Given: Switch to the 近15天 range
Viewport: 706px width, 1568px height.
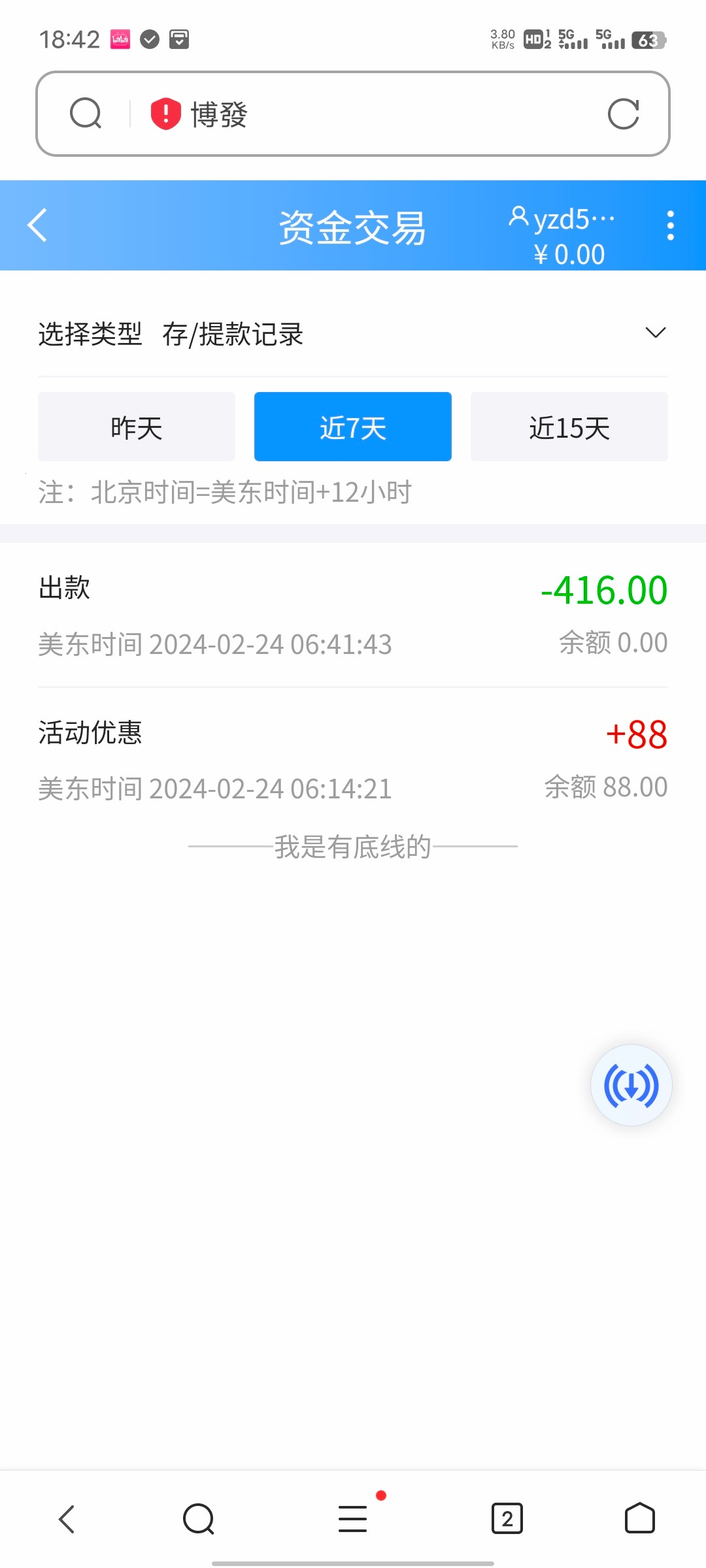Looking at the screenshot, I should point(569,427).
